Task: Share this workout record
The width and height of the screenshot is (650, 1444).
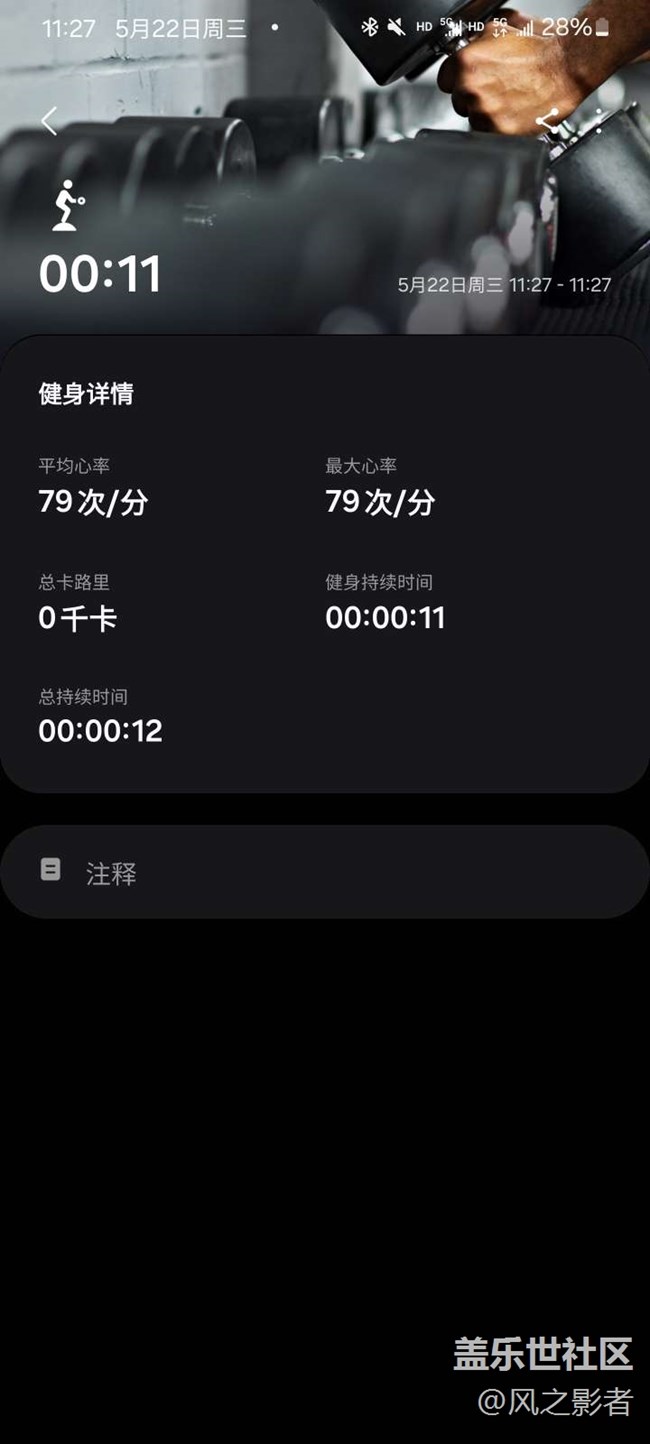Action: [x=548, y=121]
